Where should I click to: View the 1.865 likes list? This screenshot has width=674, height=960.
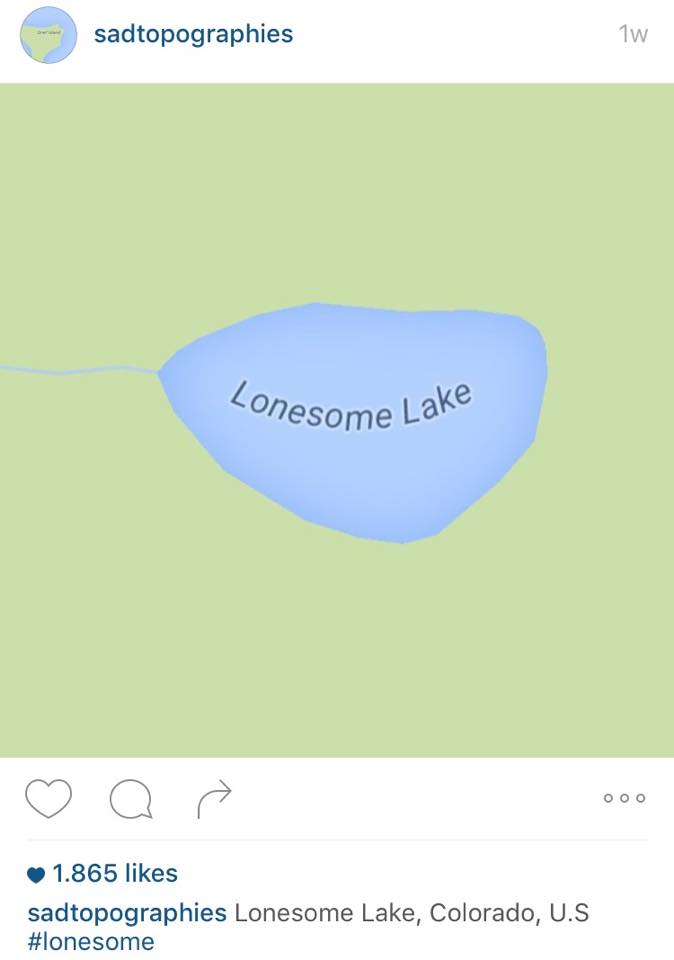click(x=102, y=873)
